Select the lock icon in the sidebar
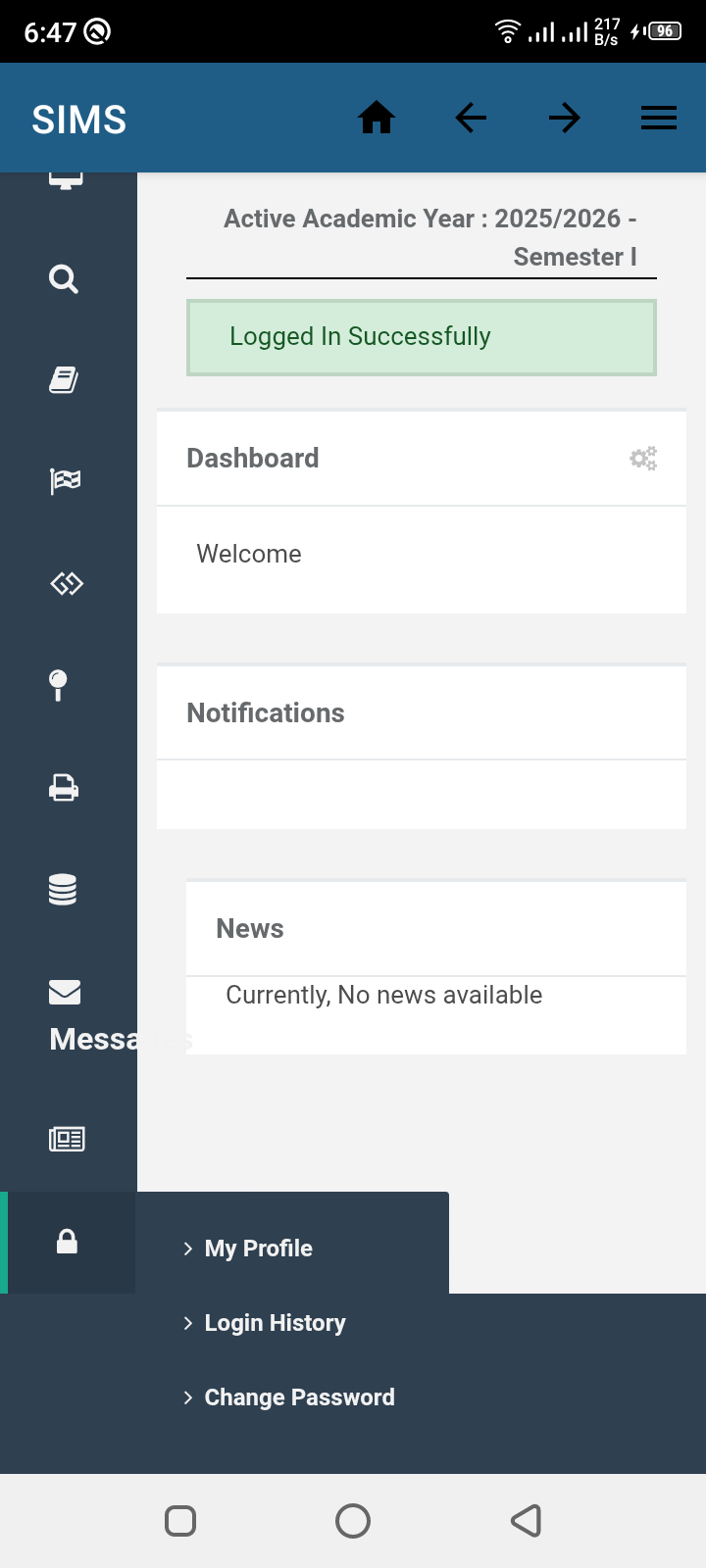The height and width of the screenshot is (1568, 706). tap(66, 1243)
